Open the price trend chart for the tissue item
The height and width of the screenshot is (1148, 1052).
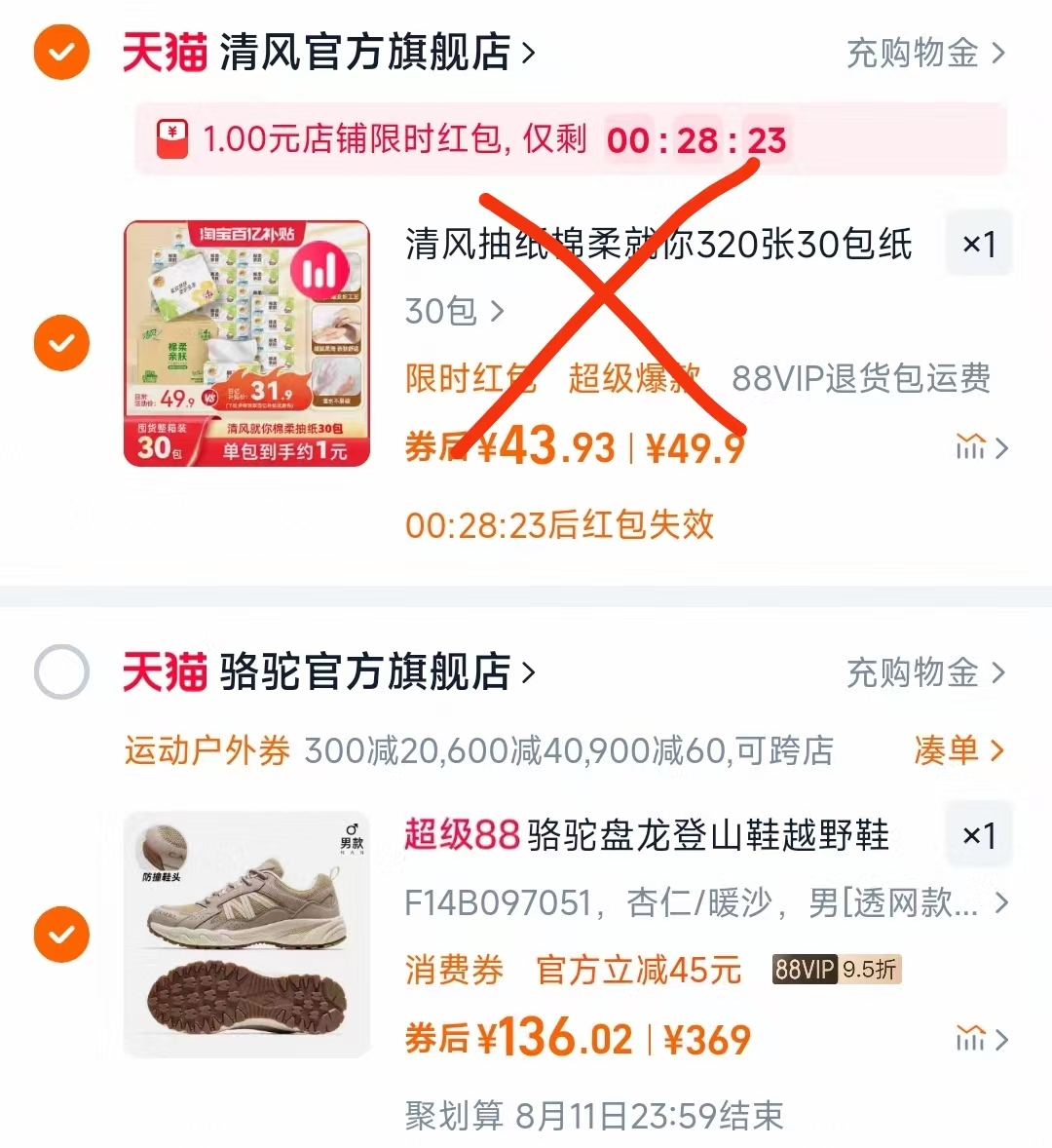coord(972,447)
